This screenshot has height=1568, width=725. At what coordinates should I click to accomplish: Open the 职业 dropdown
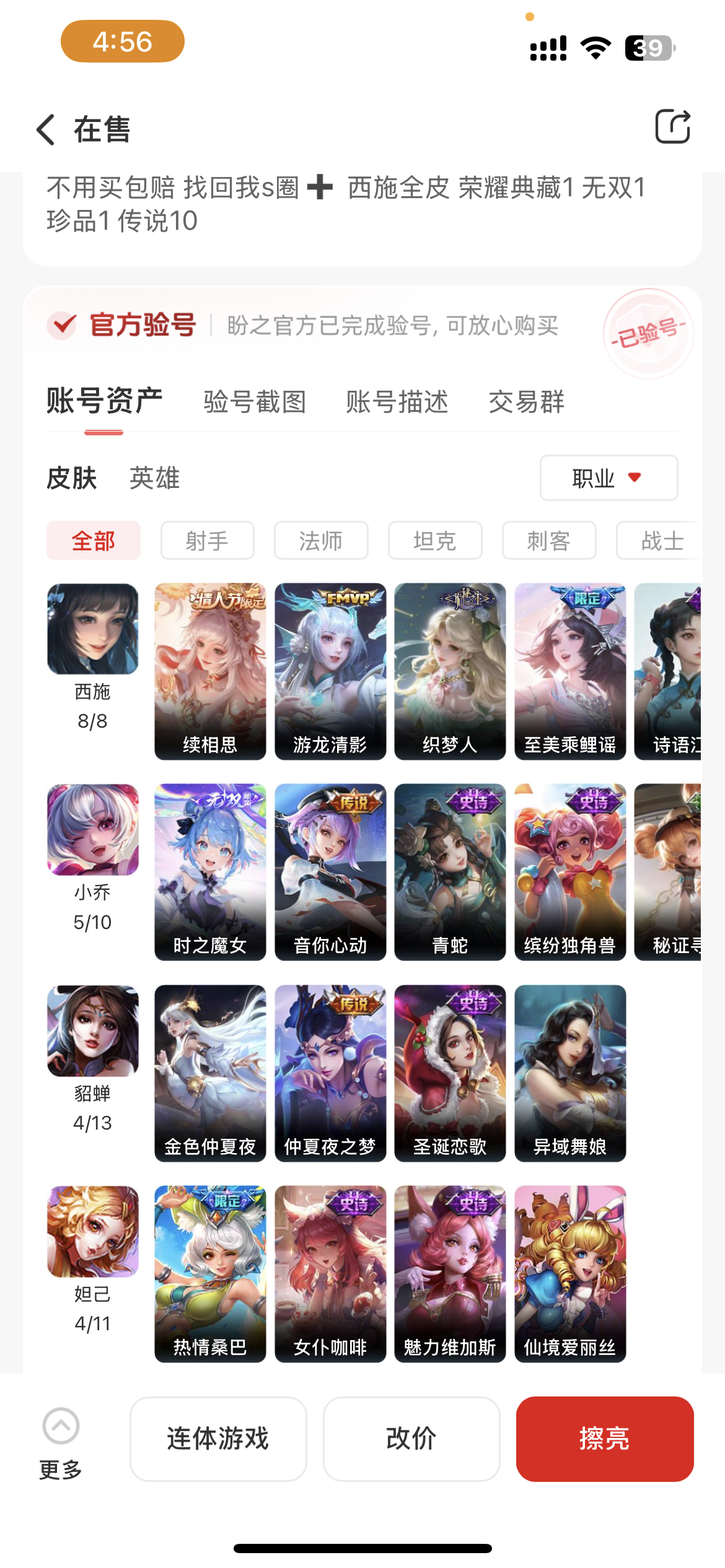(608, 478)
